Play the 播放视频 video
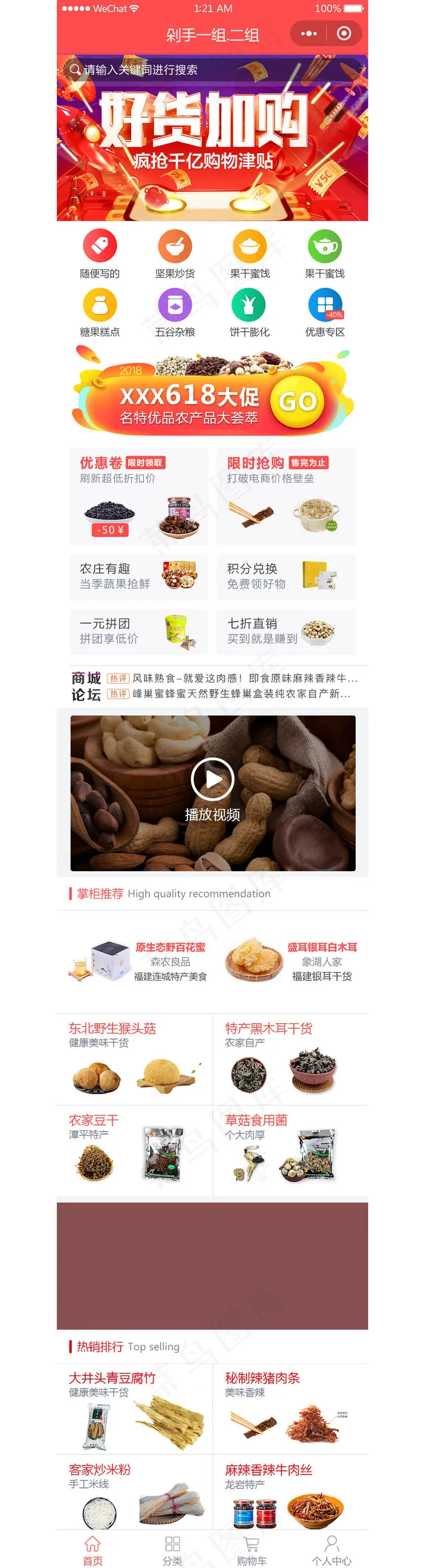This screenshot has width=425, height=1568. [212, 779]
